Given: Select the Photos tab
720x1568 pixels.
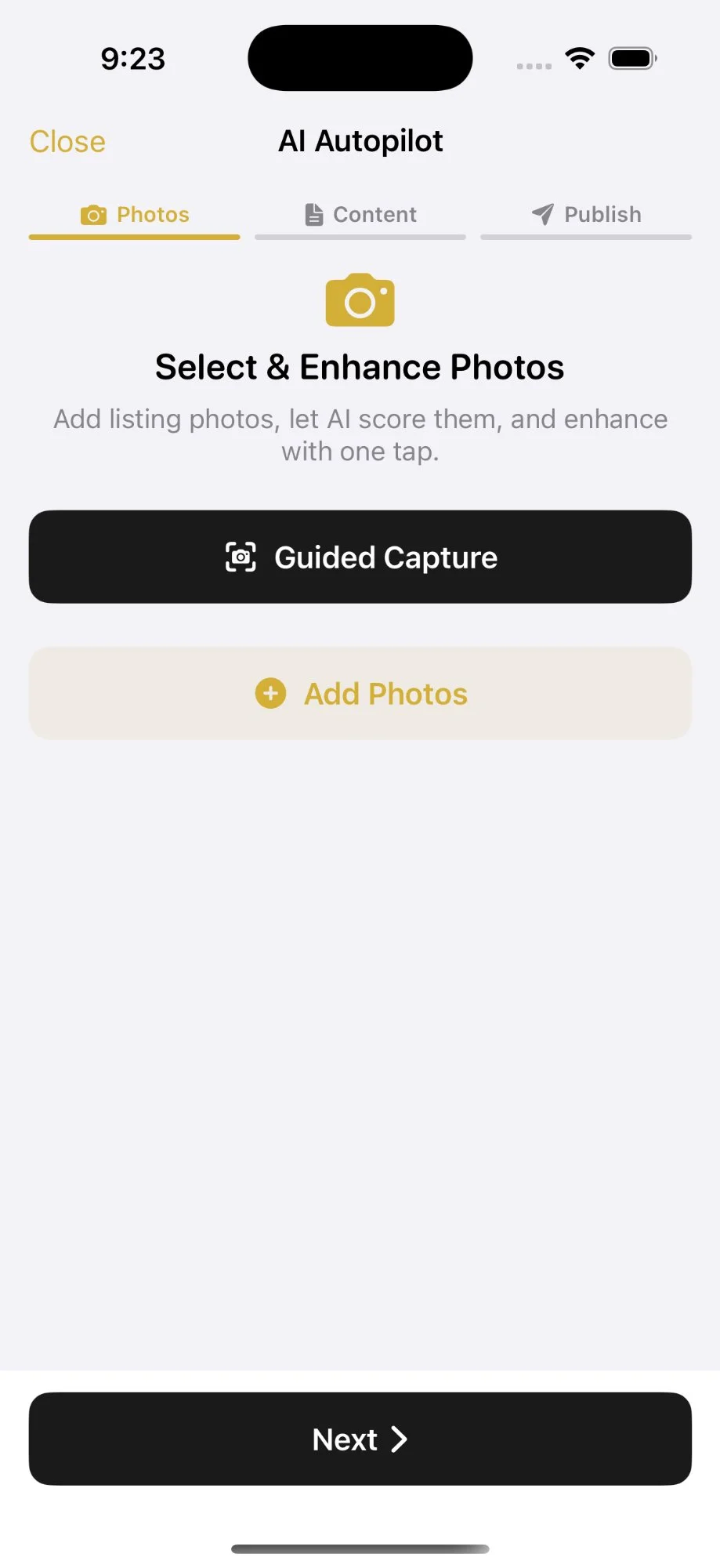Looking at the screenshot, I should point(134,214).
